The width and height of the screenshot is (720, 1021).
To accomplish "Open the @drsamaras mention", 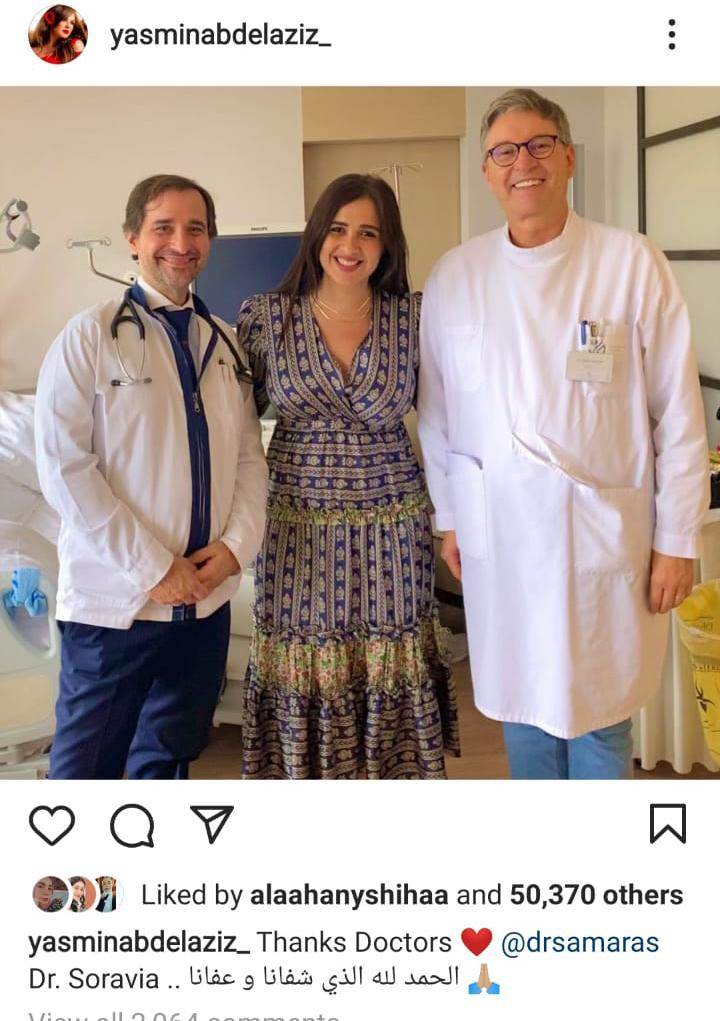I will tap(581, 942).
